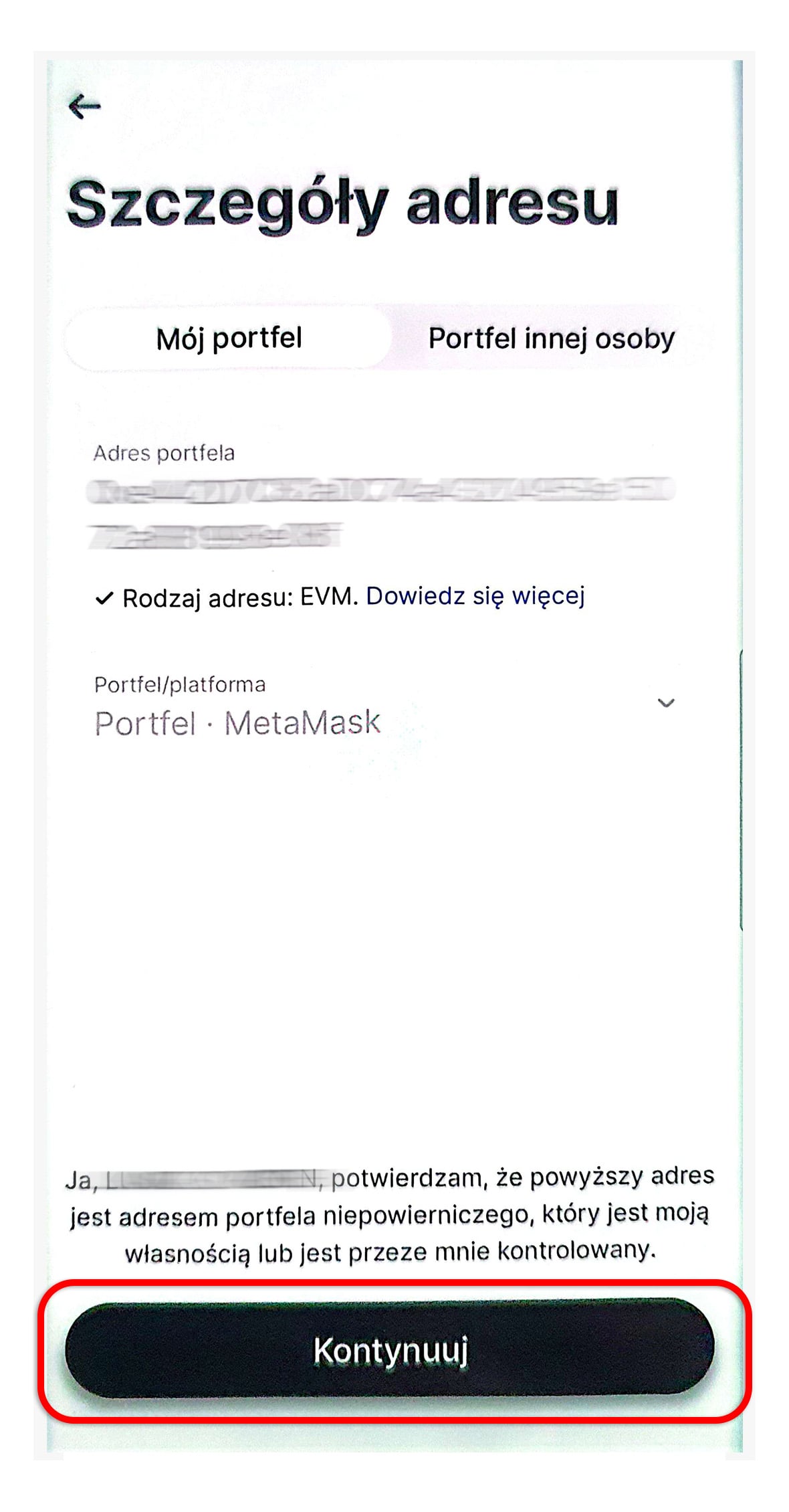Viewport: 789px width, 1512px height.
Task: Expand the Portfel/platforma dropdown
Action: pos(665,703)
